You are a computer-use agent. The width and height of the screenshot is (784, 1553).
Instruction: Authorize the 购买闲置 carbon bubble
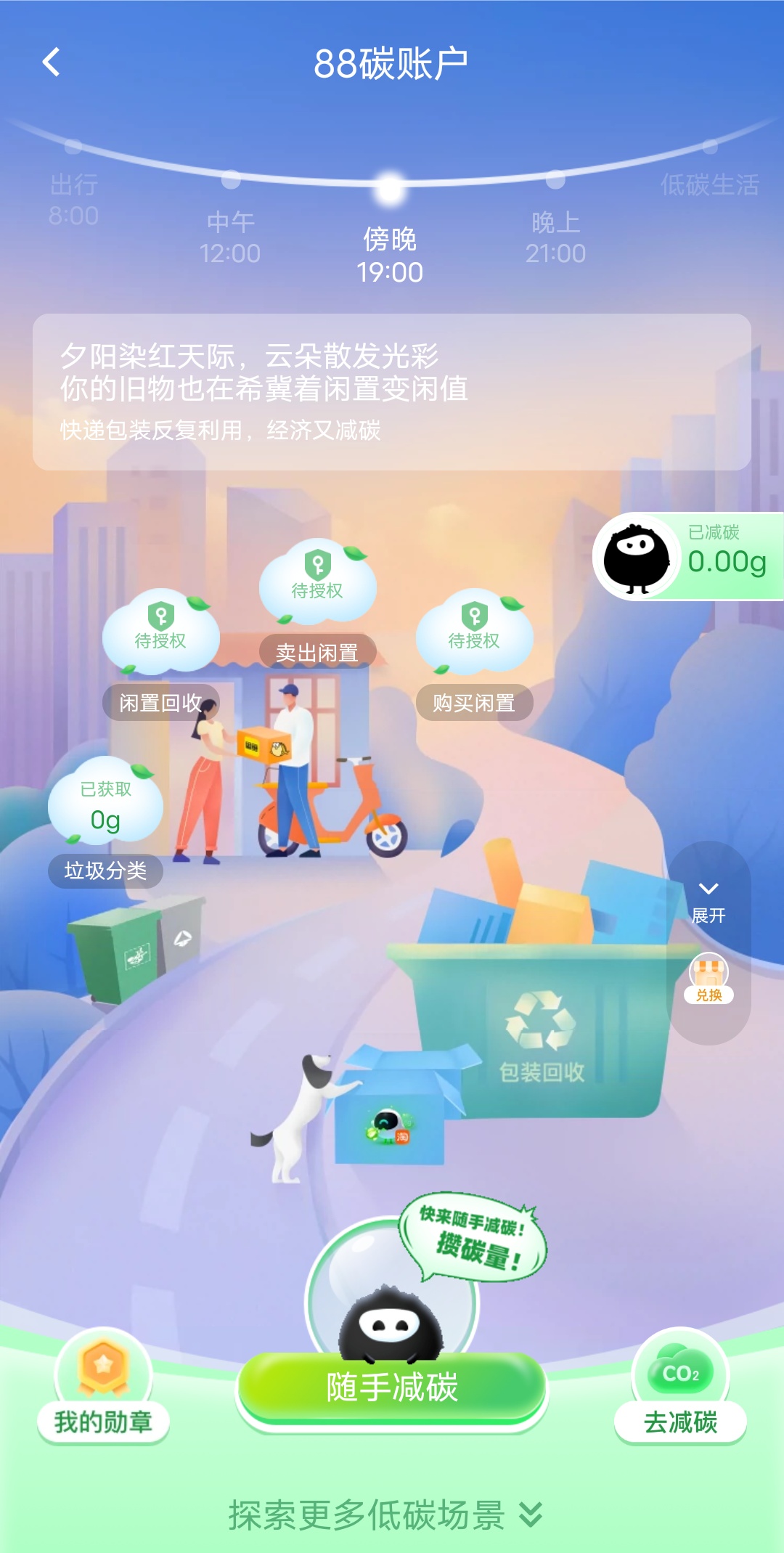click(x=474, y=629)
